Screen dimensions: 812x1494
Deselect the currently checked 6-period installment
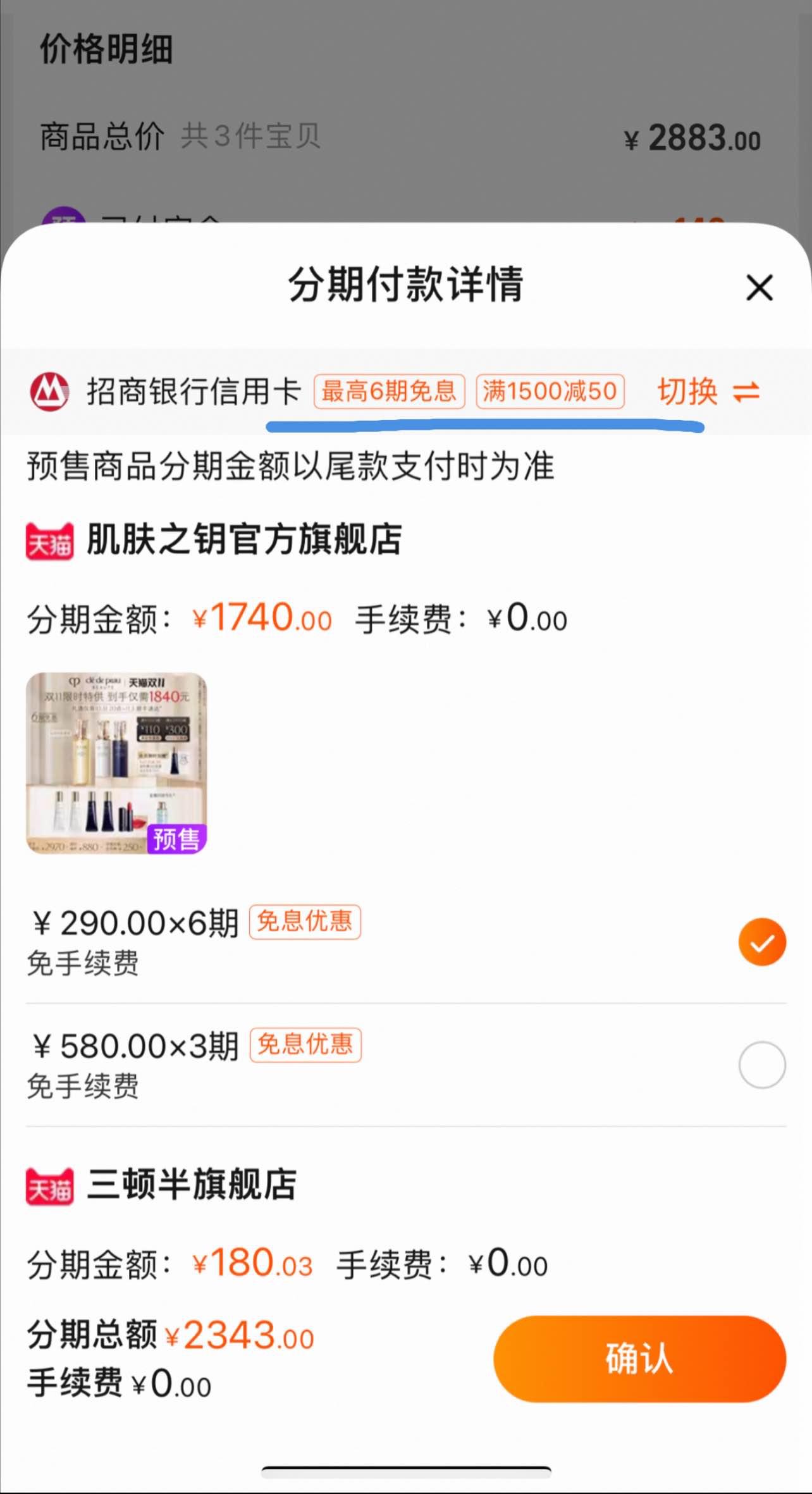762,942
